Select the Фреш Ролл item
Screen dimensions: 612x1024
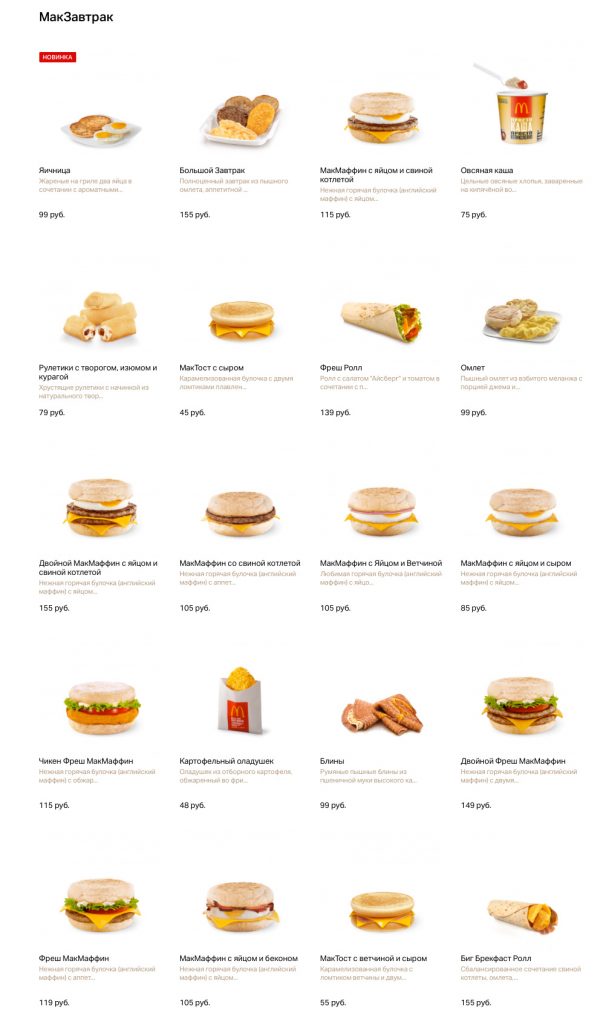(381, 318)
